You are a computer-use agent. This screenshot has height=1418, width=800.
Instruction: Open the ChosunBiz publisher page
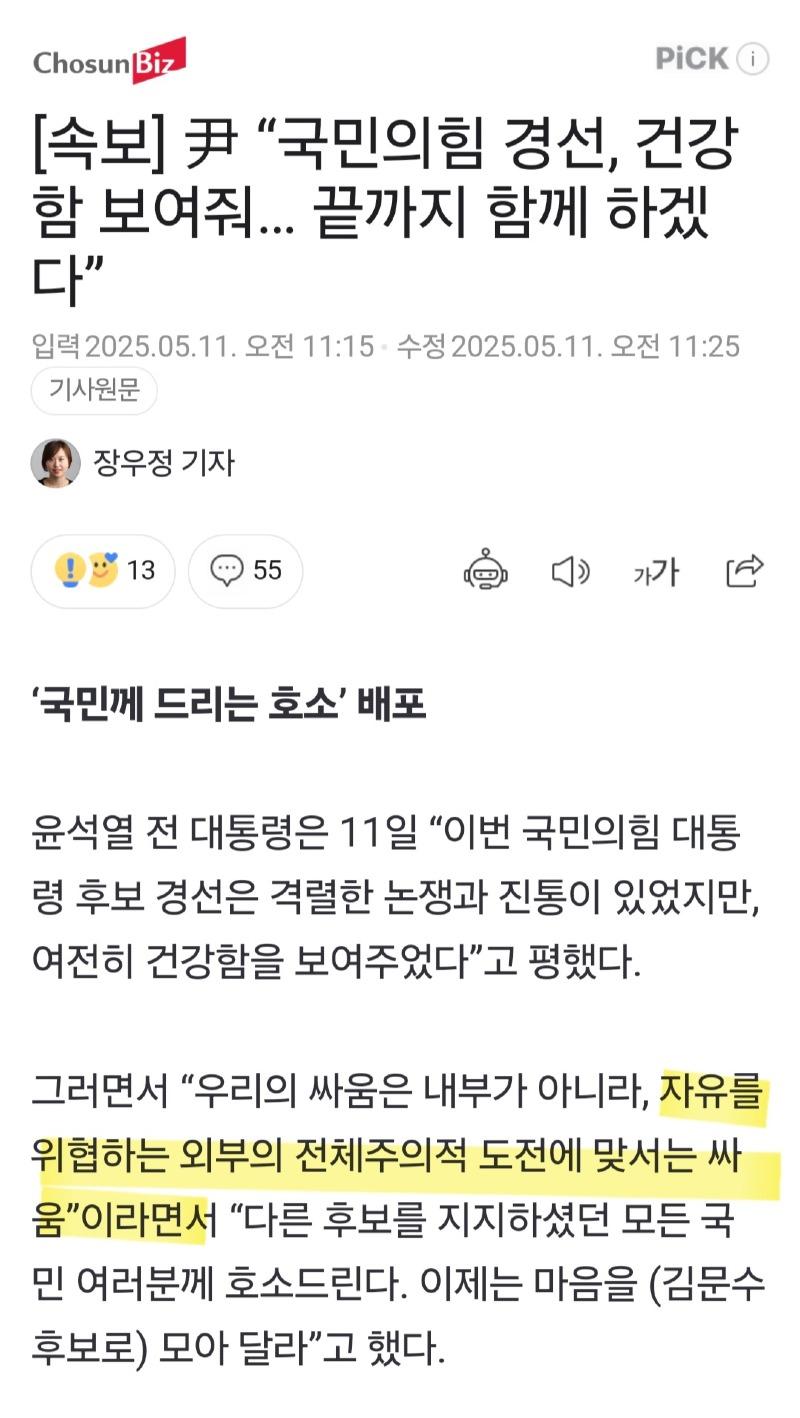109,62
